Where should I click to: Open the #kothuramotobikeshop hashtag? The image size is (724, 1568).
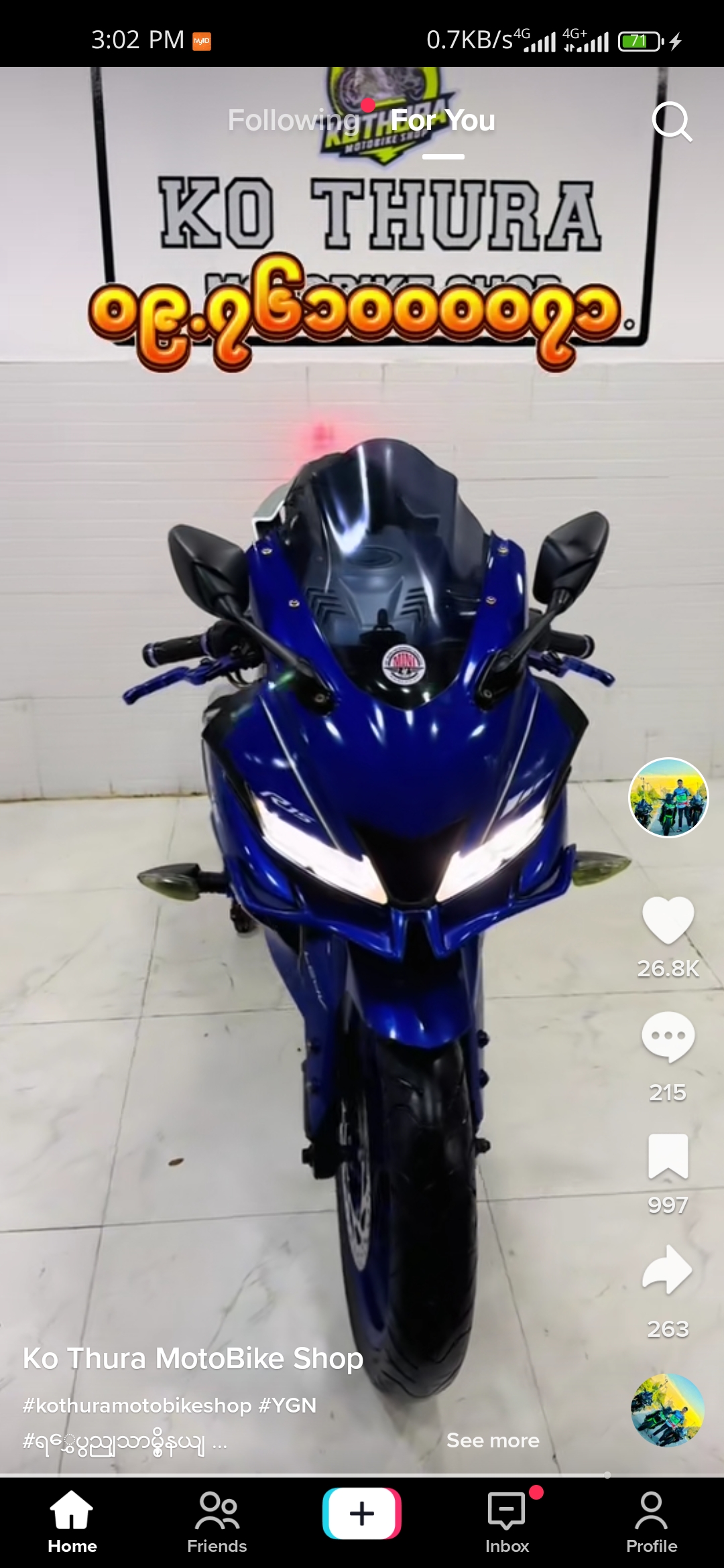(137, 1405)
